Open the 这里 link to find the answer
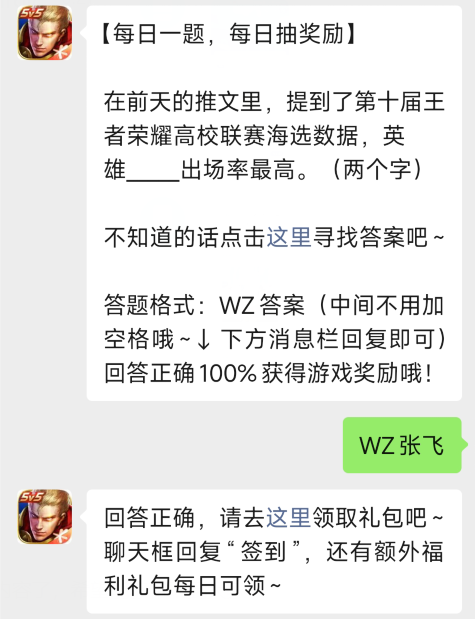The image size is (475, 619). pos(289,238)
